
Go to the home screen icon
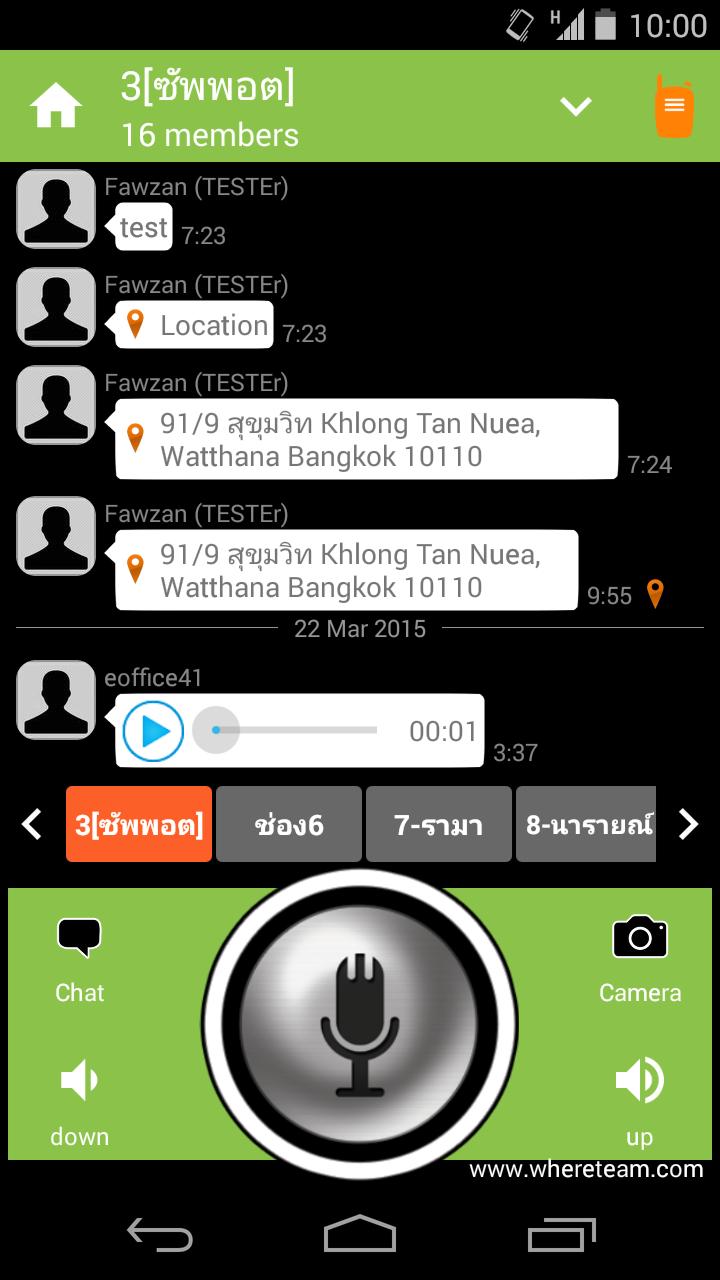pos(56,106)
